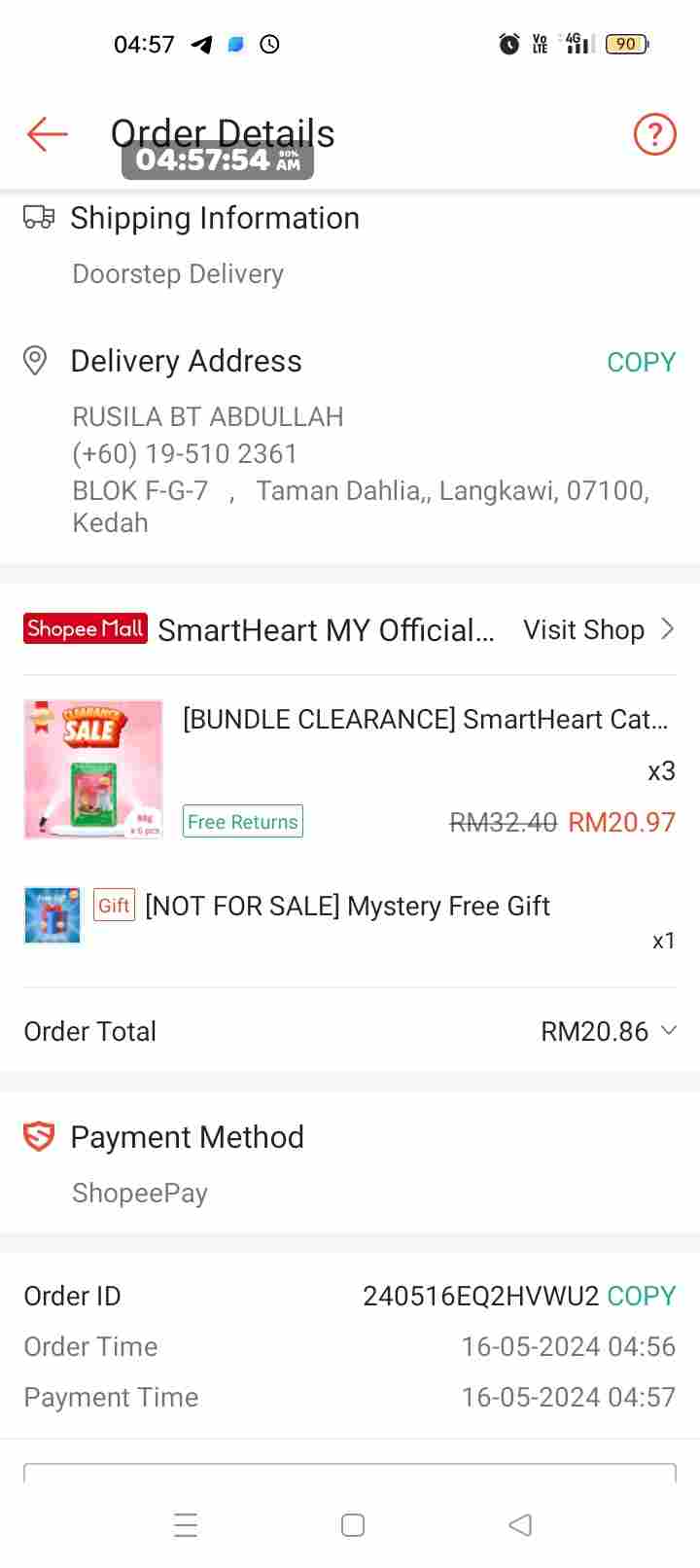Expand the Order Total breakdown
The height and width of the screenshot is (1568, 700).
point(668,1030)
